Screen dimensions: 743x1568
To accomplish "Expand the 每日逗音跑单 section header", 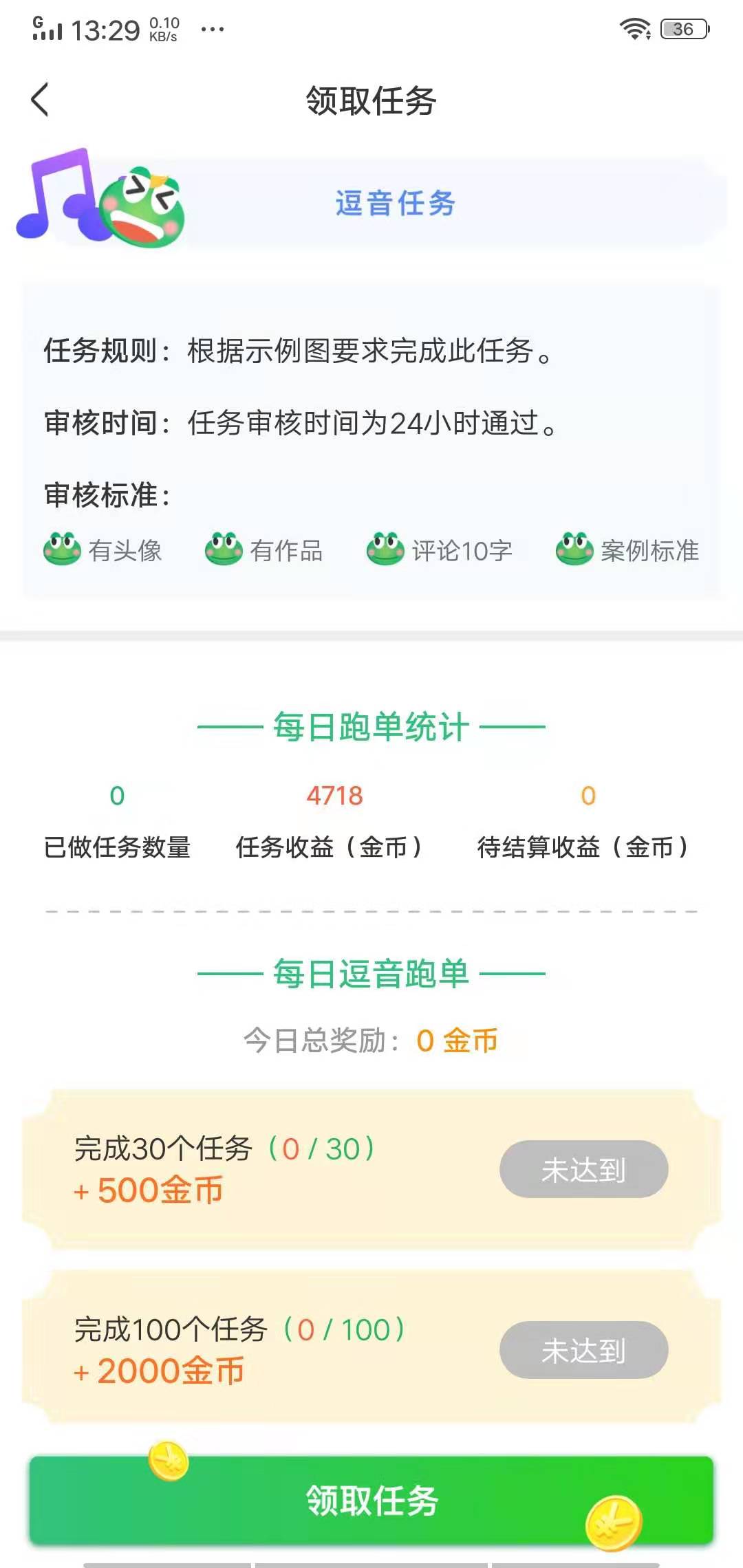I will (x=371, y=975).
